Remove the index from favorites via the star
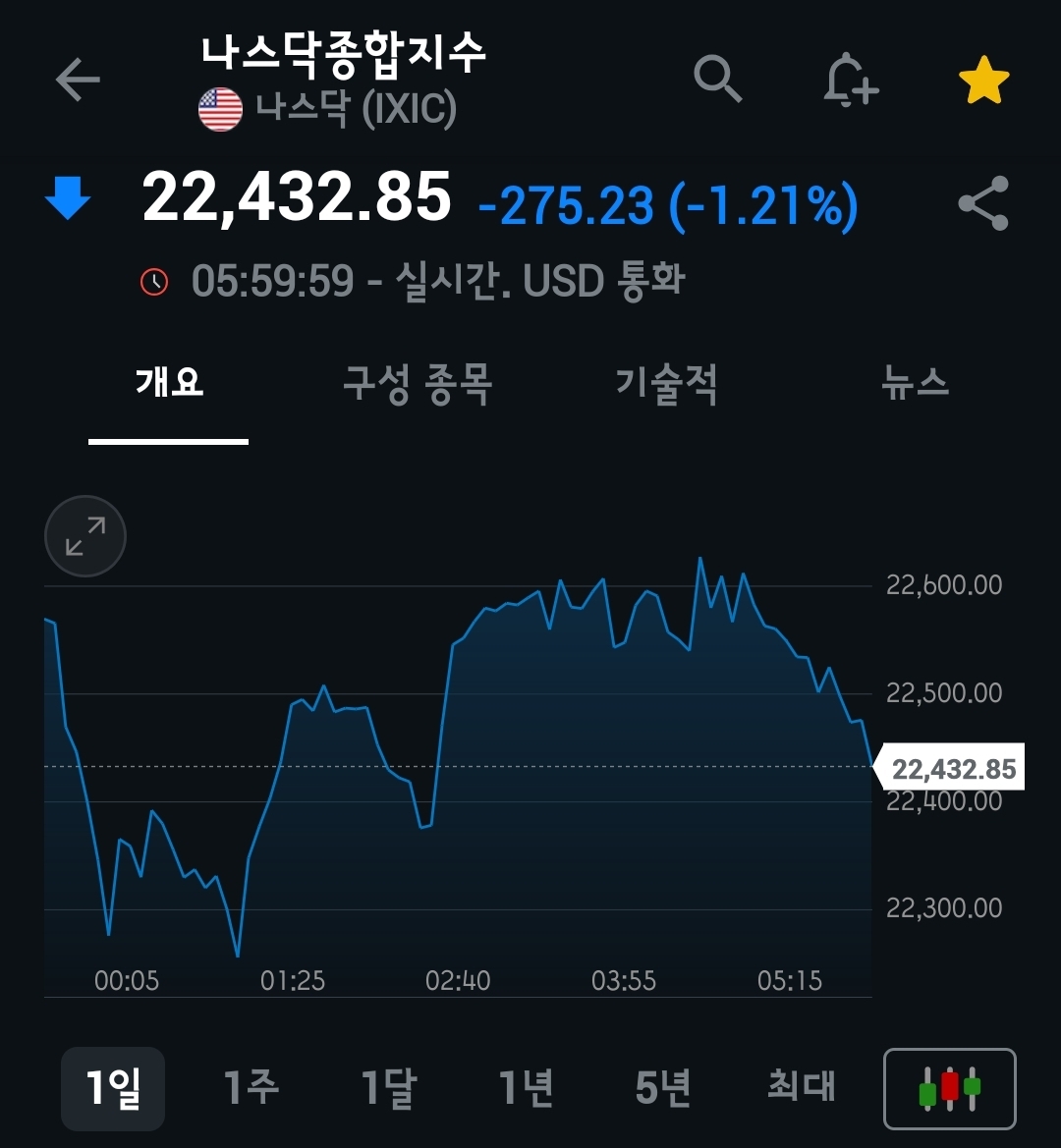 983,81
